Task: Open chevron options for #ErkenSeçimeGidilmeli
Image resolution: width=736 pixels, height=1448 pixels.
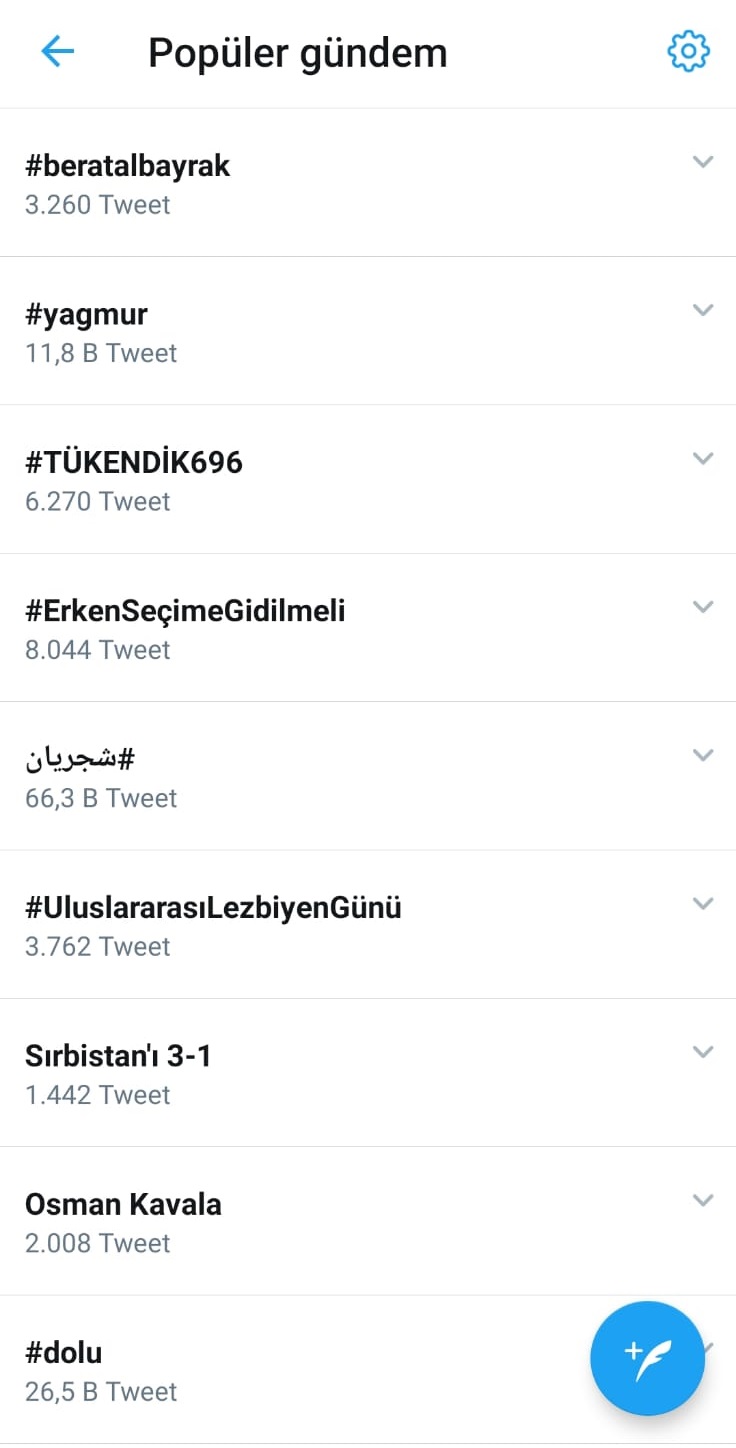Action: [703, 607]
